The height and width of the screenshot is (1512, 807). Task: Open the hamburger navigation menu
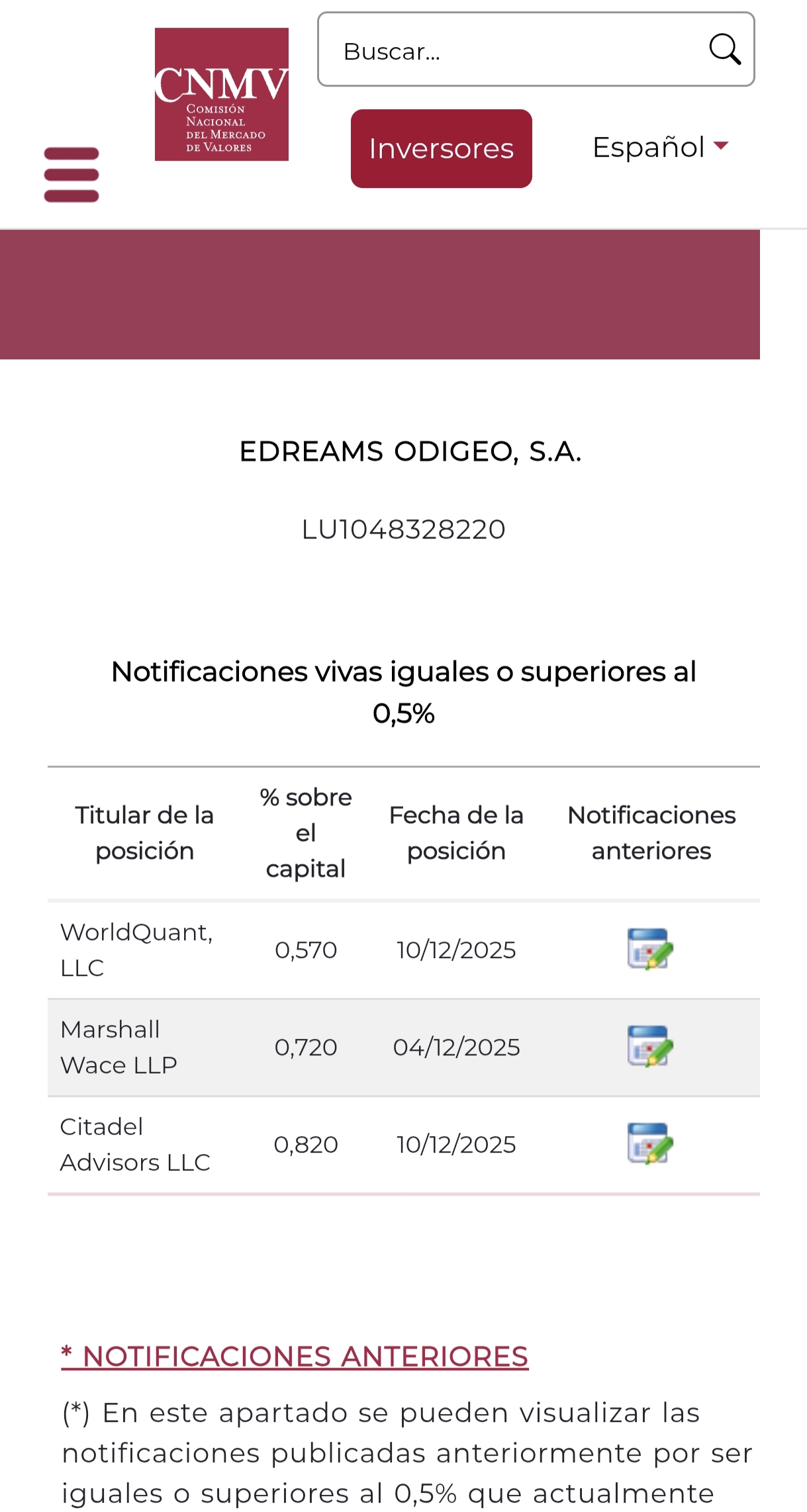71,172
